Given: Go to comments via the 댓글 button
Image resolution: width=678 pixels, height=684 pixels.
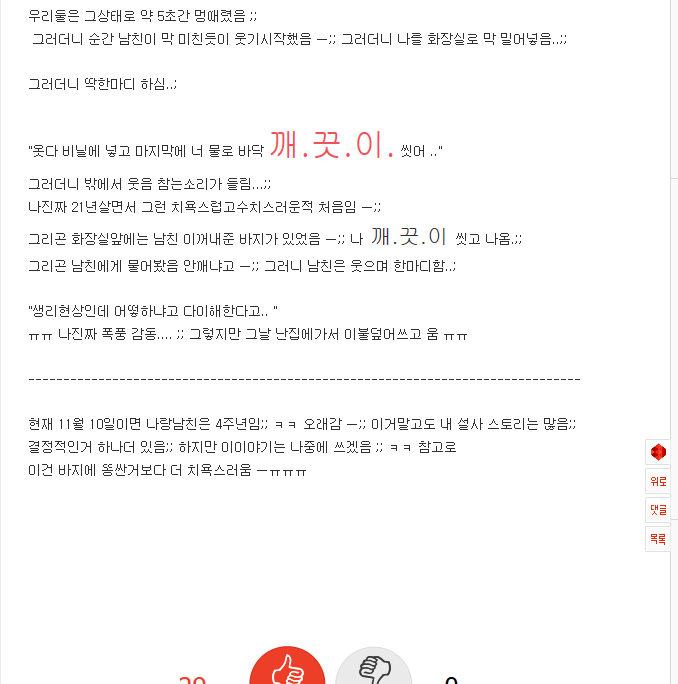Looking at the screenshot, I should pyautogui.click(x=657, y=510).
